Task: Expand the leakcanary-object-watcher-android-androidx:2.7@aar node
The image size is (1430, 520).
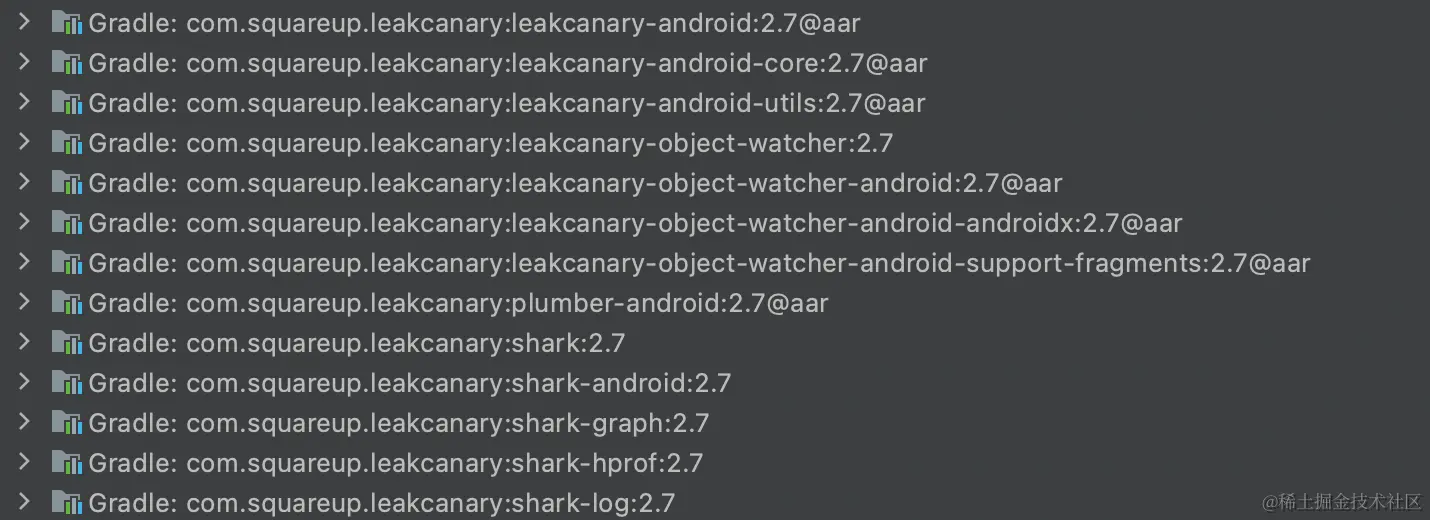Action: (x=24, y=222)
